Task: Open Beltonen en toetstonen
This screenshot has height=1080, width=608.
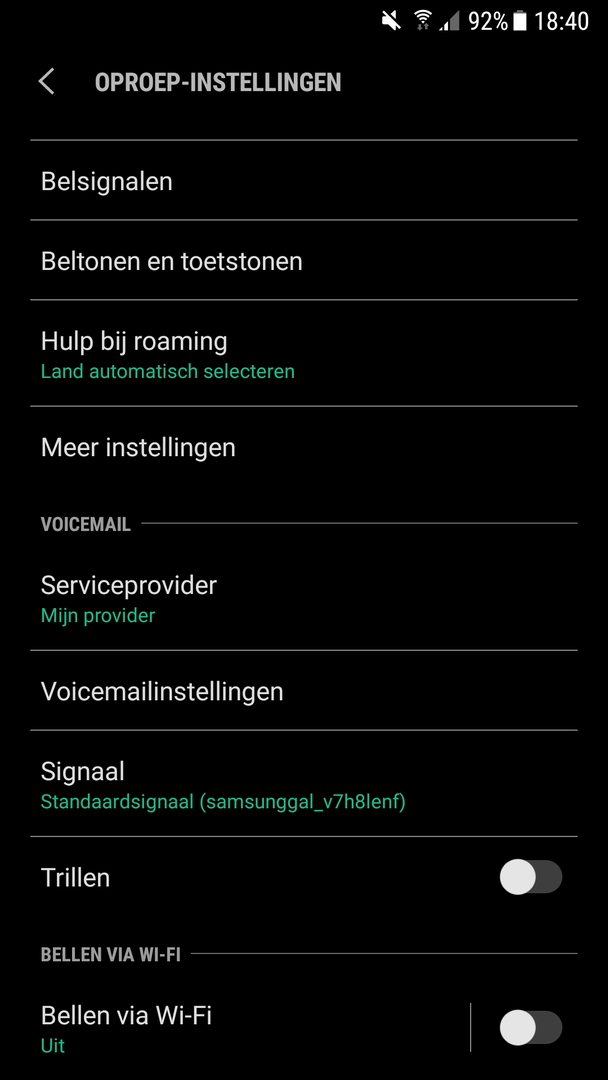Action: click(x=171, y=261)
